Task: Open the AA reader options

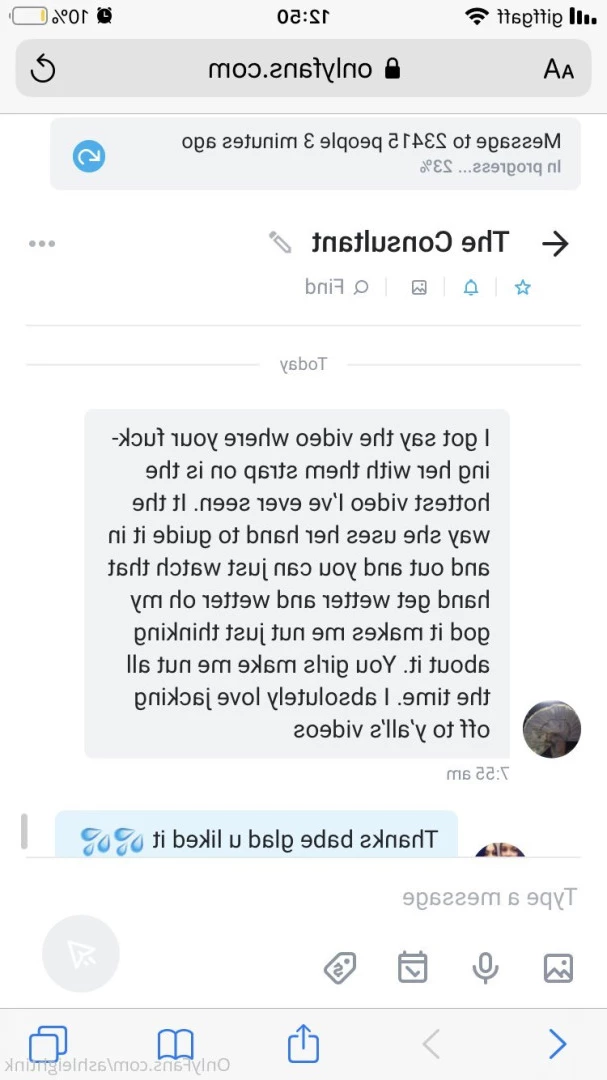Action: tap(558, 69)
